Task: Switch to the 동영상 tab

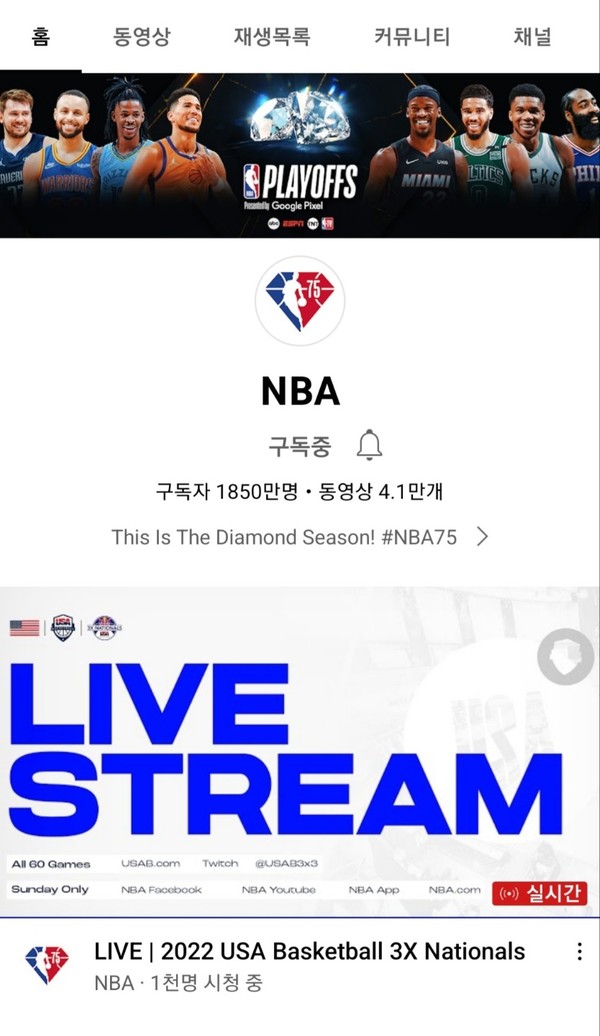Action: [141, 38]
